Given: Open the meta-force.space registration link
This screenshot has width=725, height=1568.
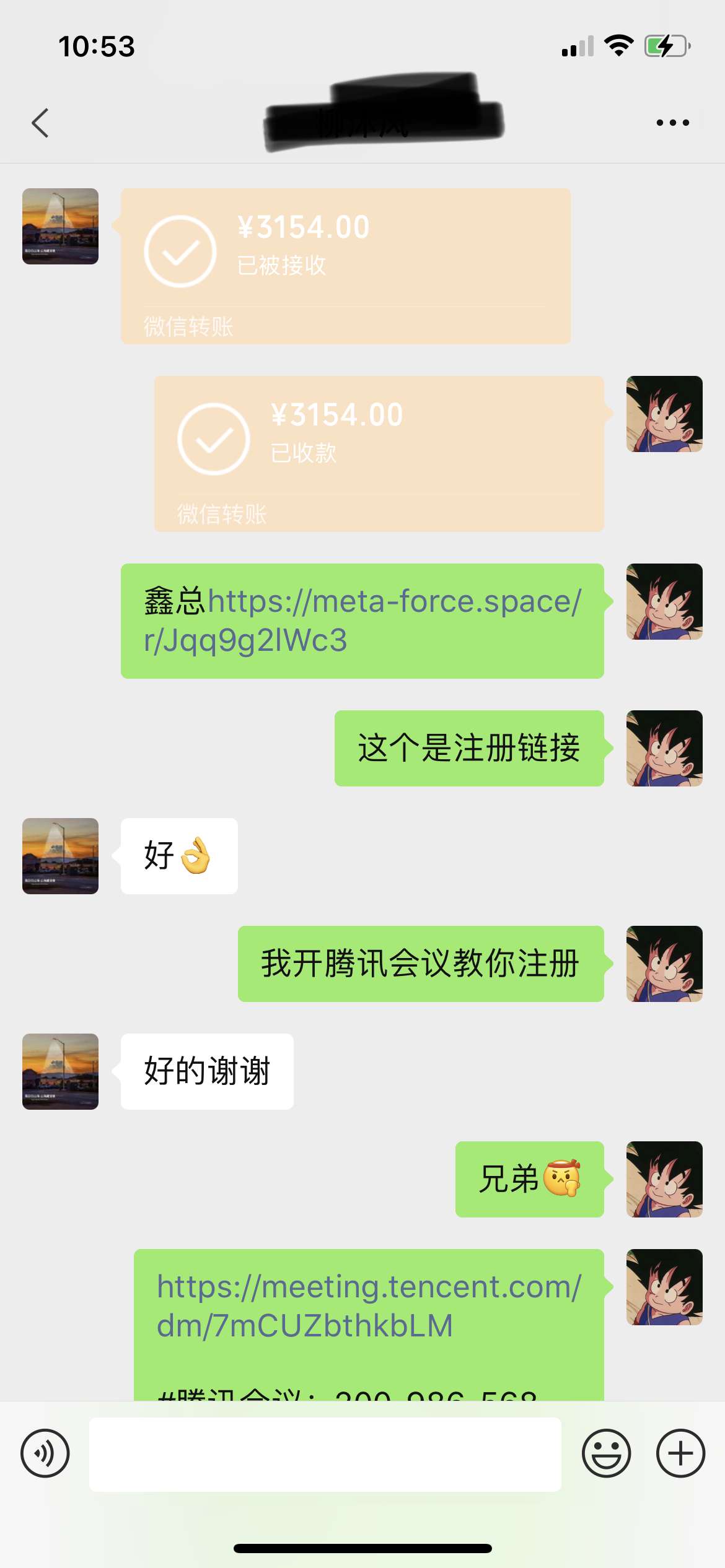Looking at the screenshot, I should point(362,621).
